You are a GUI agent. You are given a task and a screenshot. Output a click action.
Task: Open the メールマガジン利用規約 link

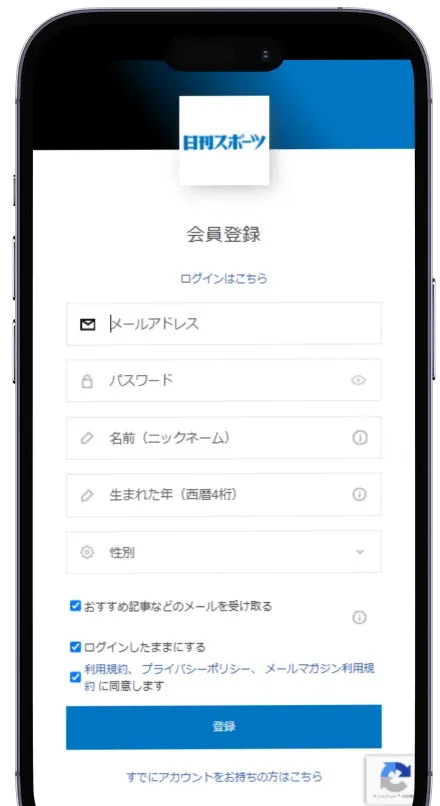pos(229,677)
